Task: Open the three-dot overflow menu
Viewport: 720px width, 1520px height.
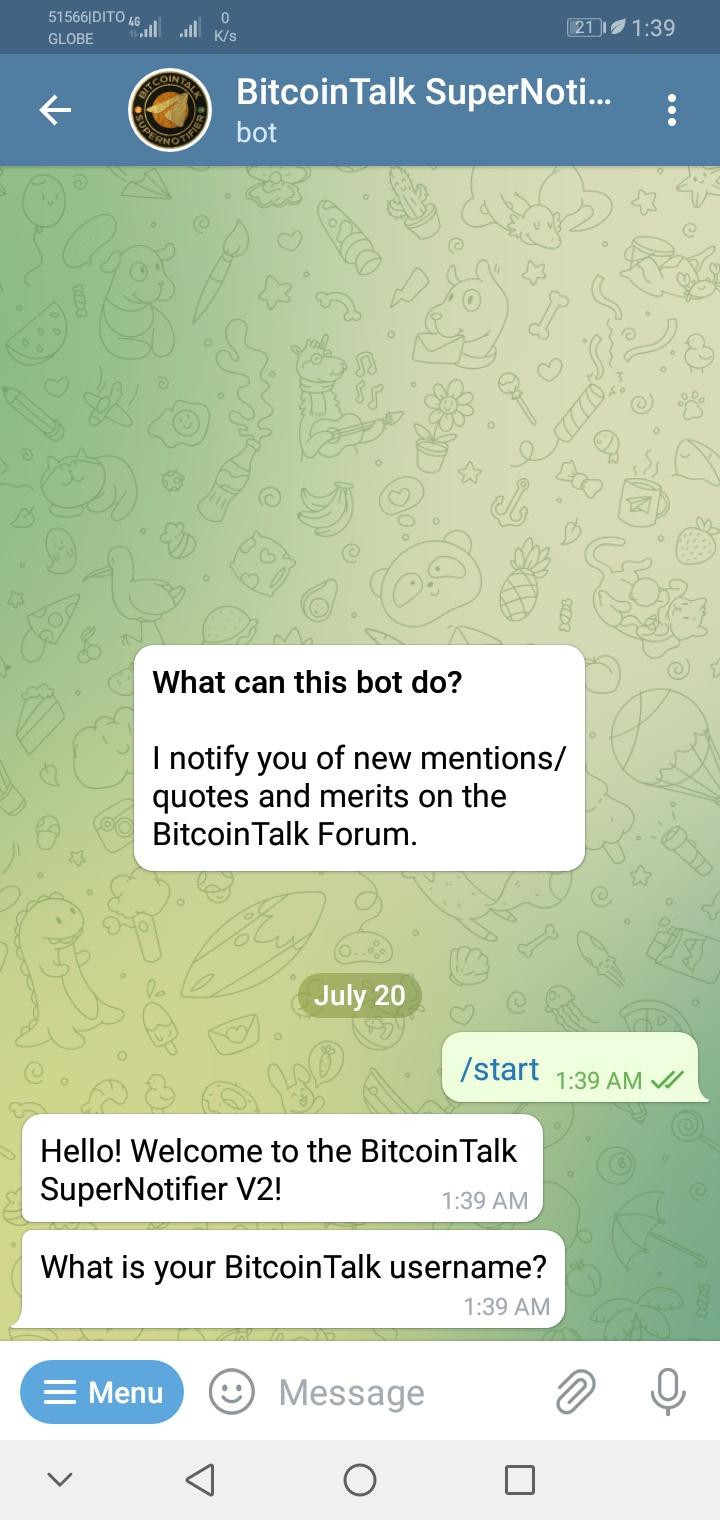Action: pos(672,110)
